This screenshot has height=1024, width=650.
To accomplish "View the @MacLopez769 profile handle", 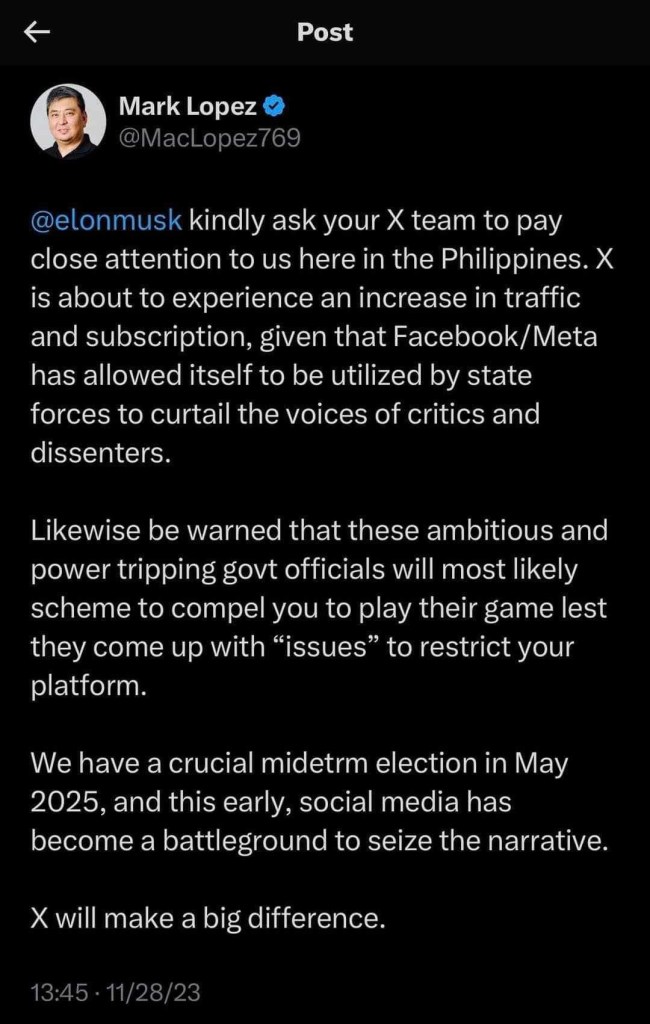I will coord(209,138).
